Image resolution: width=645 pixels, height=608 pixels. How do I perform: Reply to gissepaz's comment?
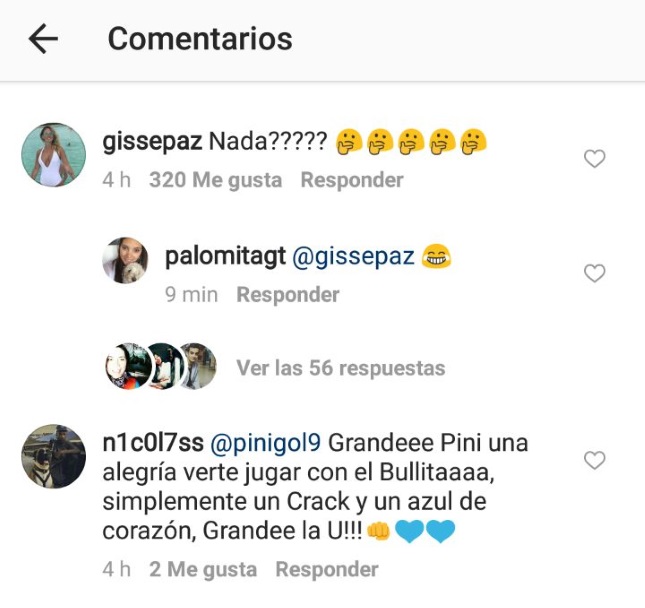351,181
